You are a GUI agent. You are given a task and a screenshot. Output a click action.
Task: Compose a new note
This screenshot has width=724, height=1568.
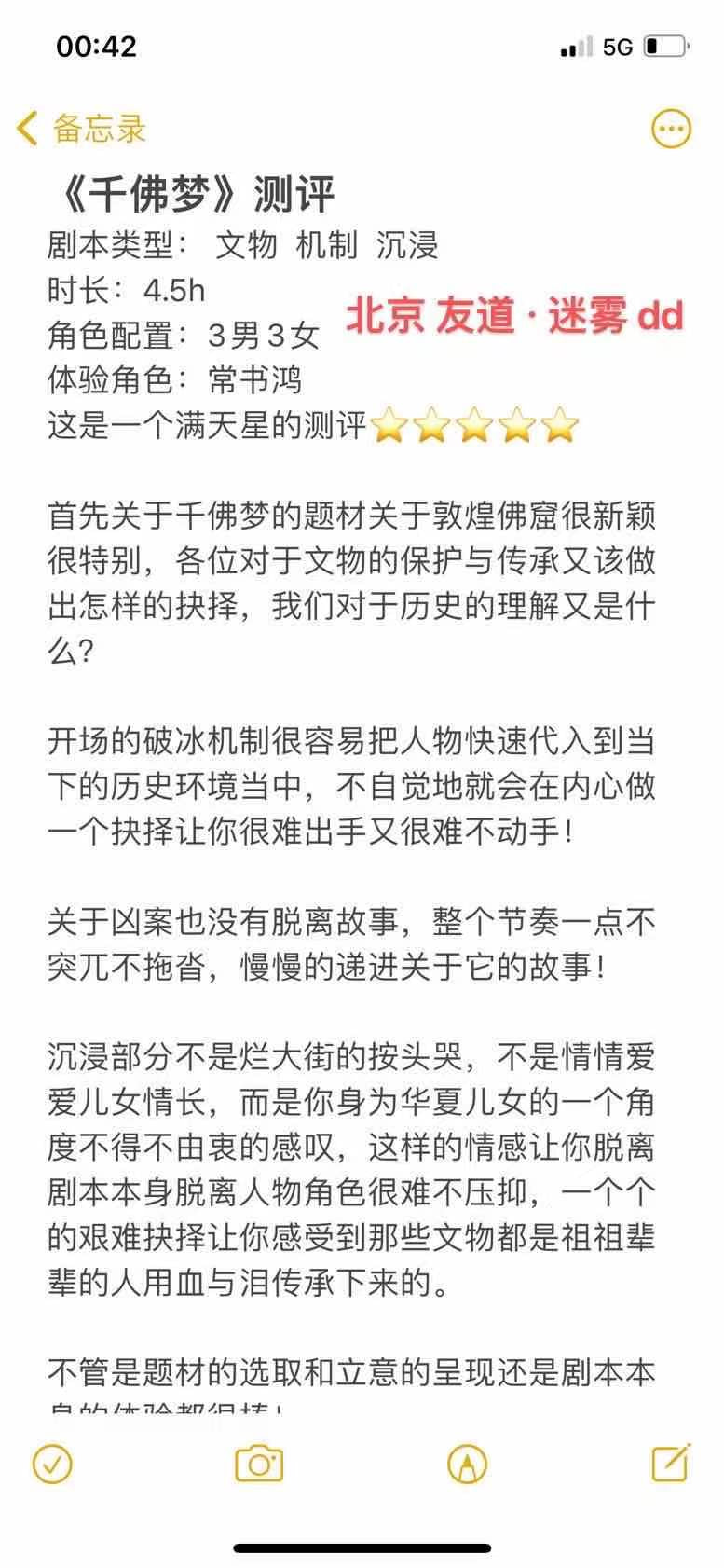pos(671,1462)
